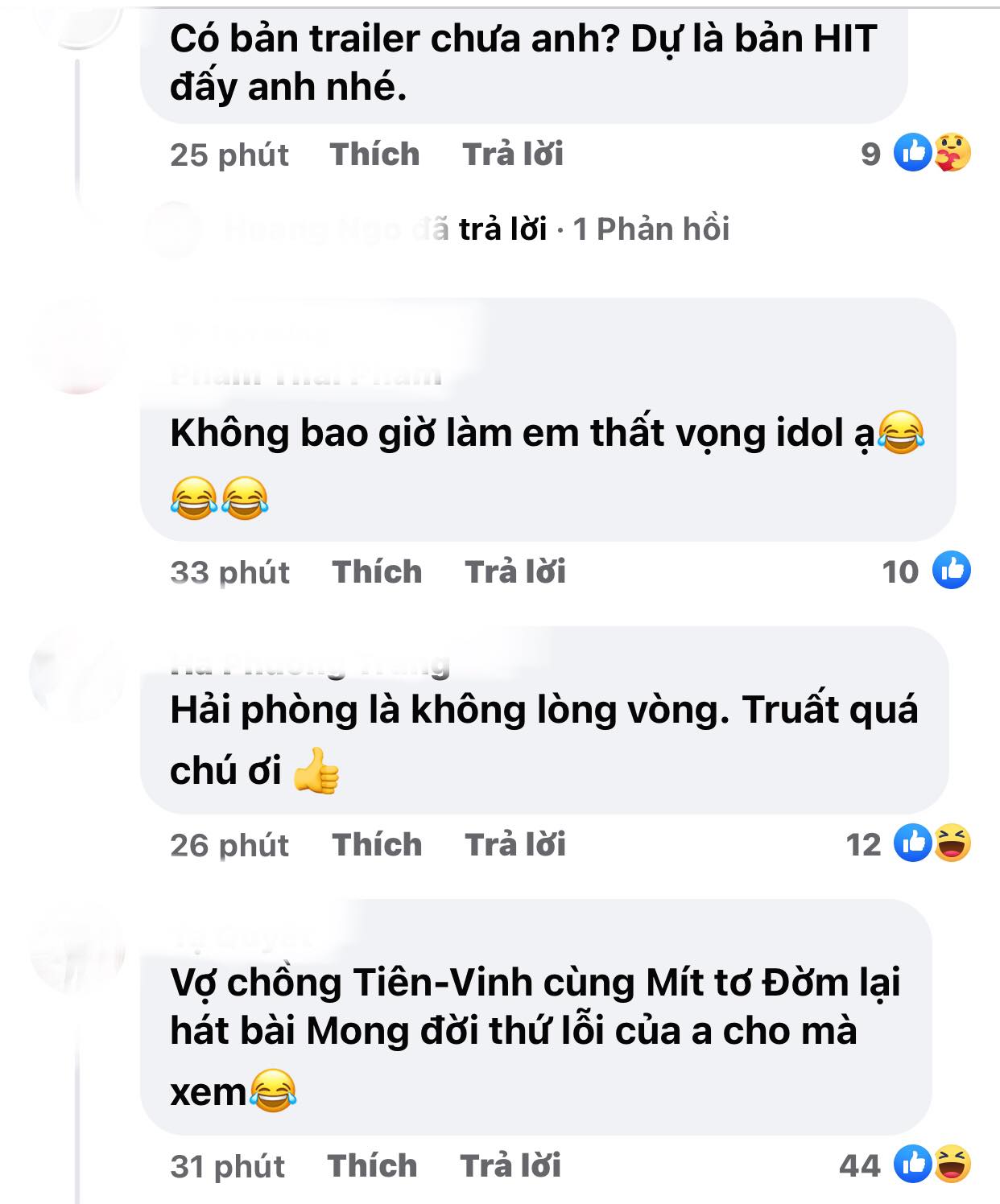Click the blue like icon next to count 9

(x=912, y=153)
